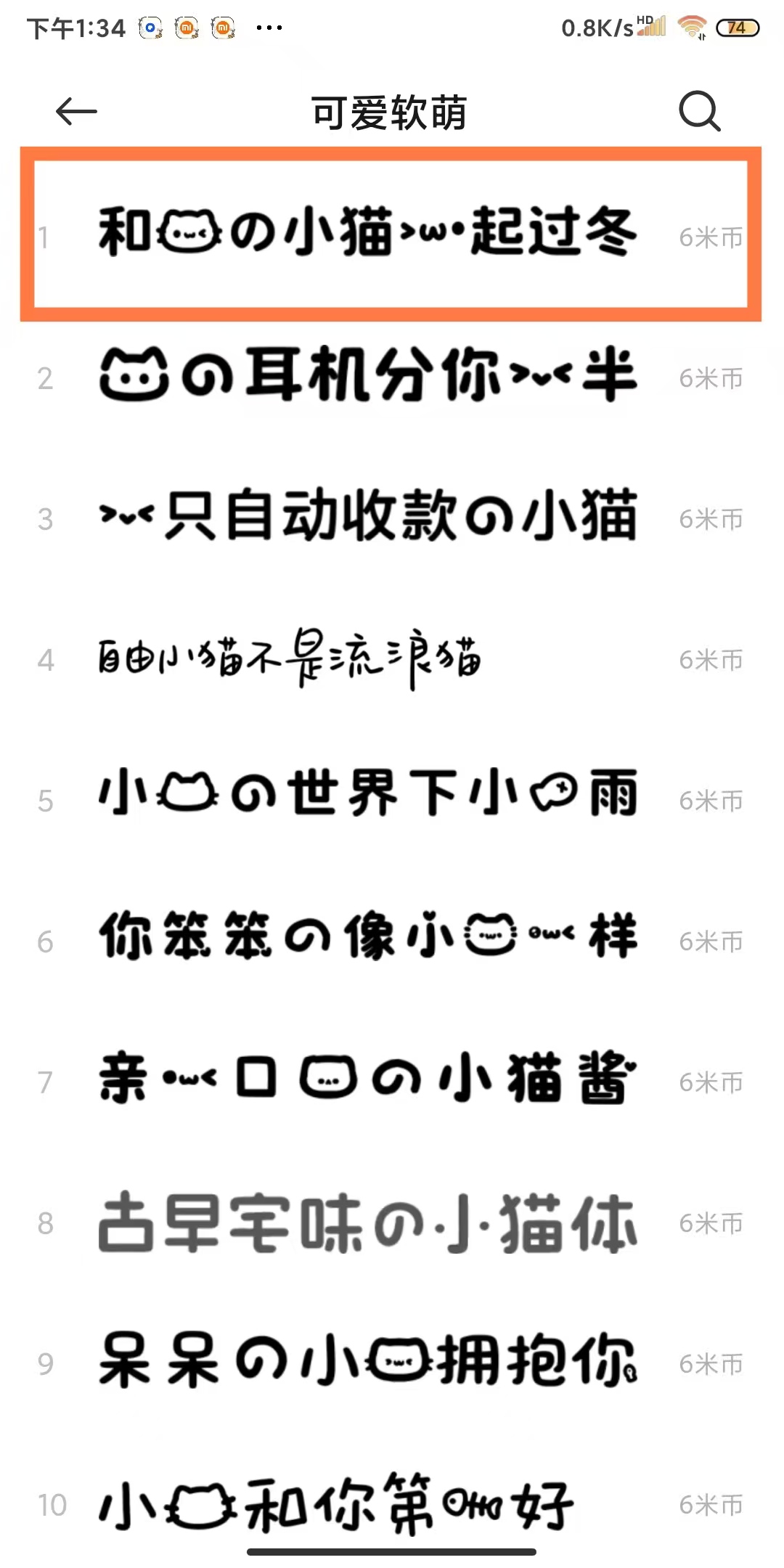This screenshot has width=784, height=1568.
Task: View font 自由小猫不是流浪猫
Action: 290,658
